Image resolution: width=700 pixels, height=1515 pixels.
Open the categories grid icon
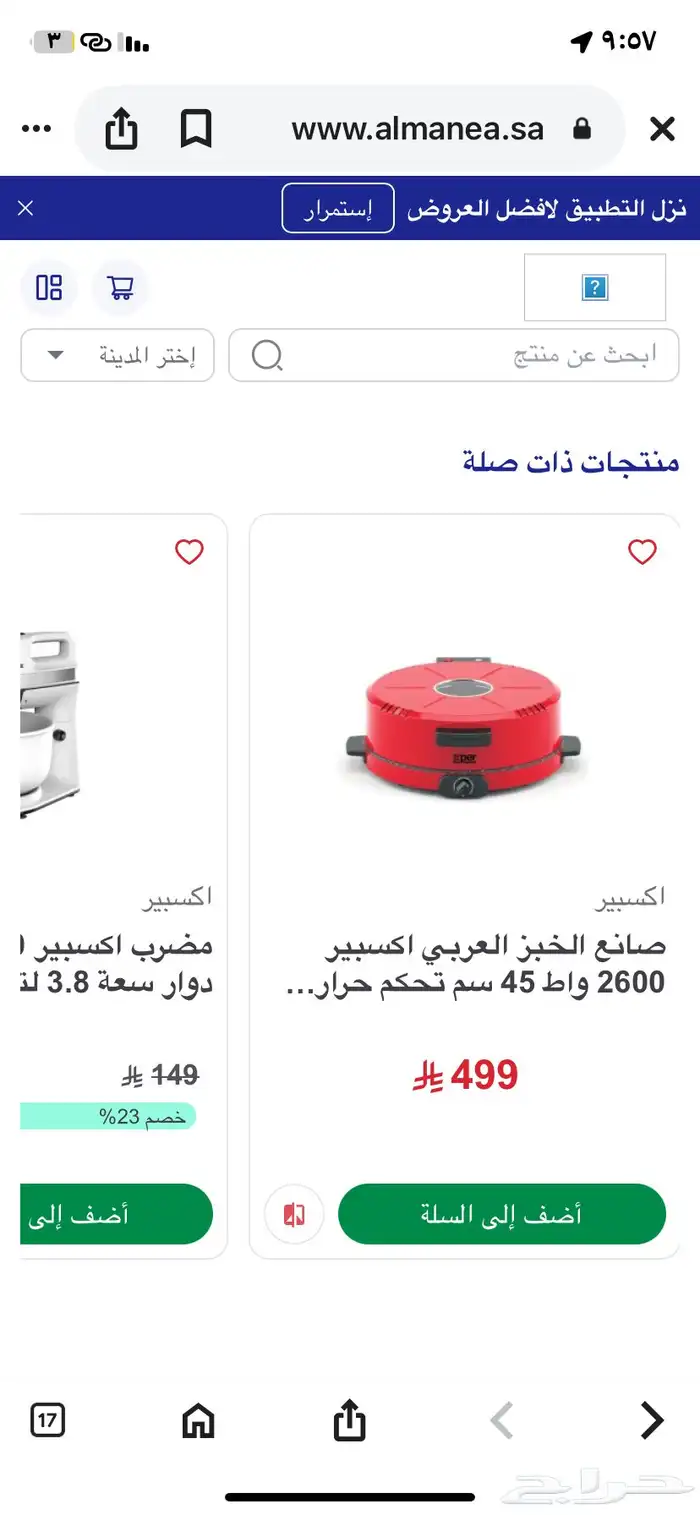click(x=49, y=288)
